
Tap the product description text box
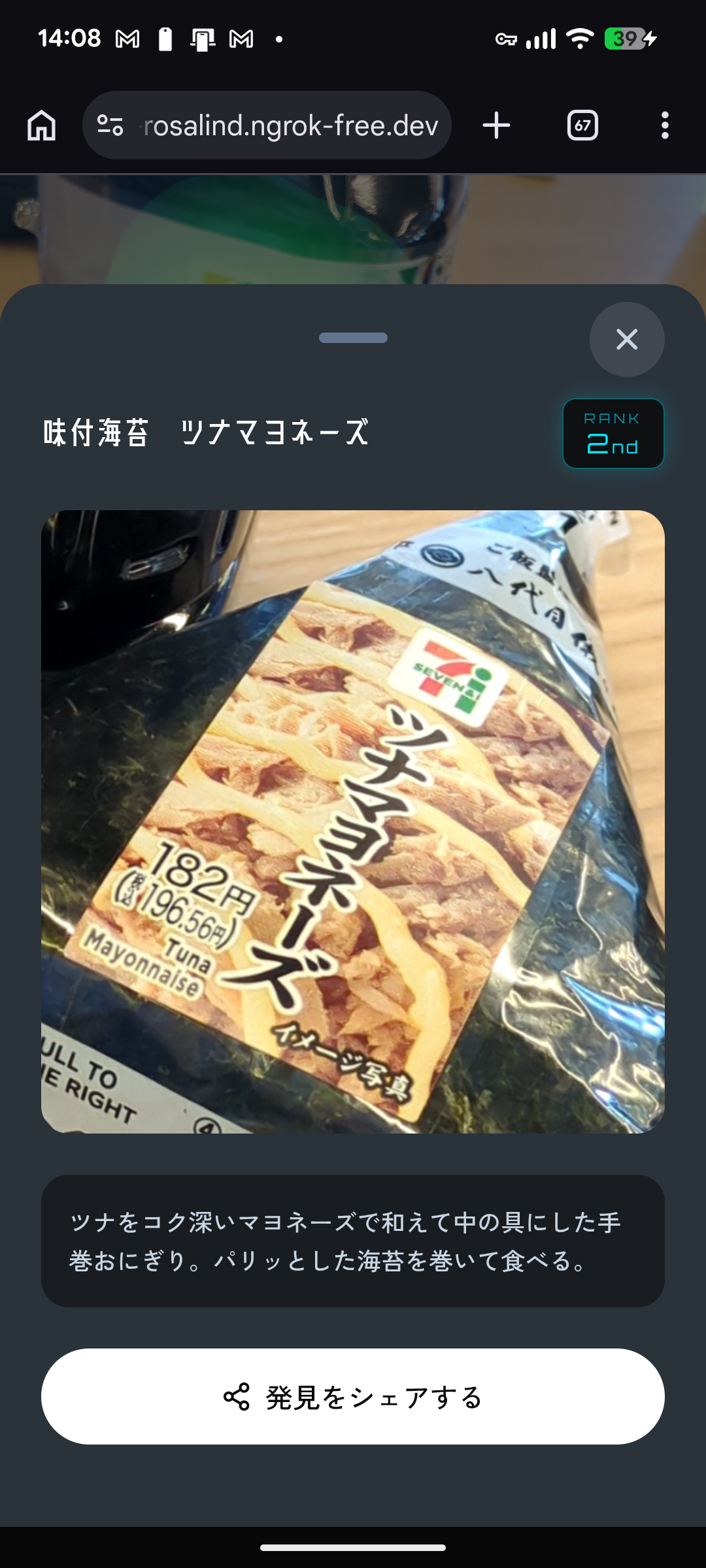[353, 1245]
